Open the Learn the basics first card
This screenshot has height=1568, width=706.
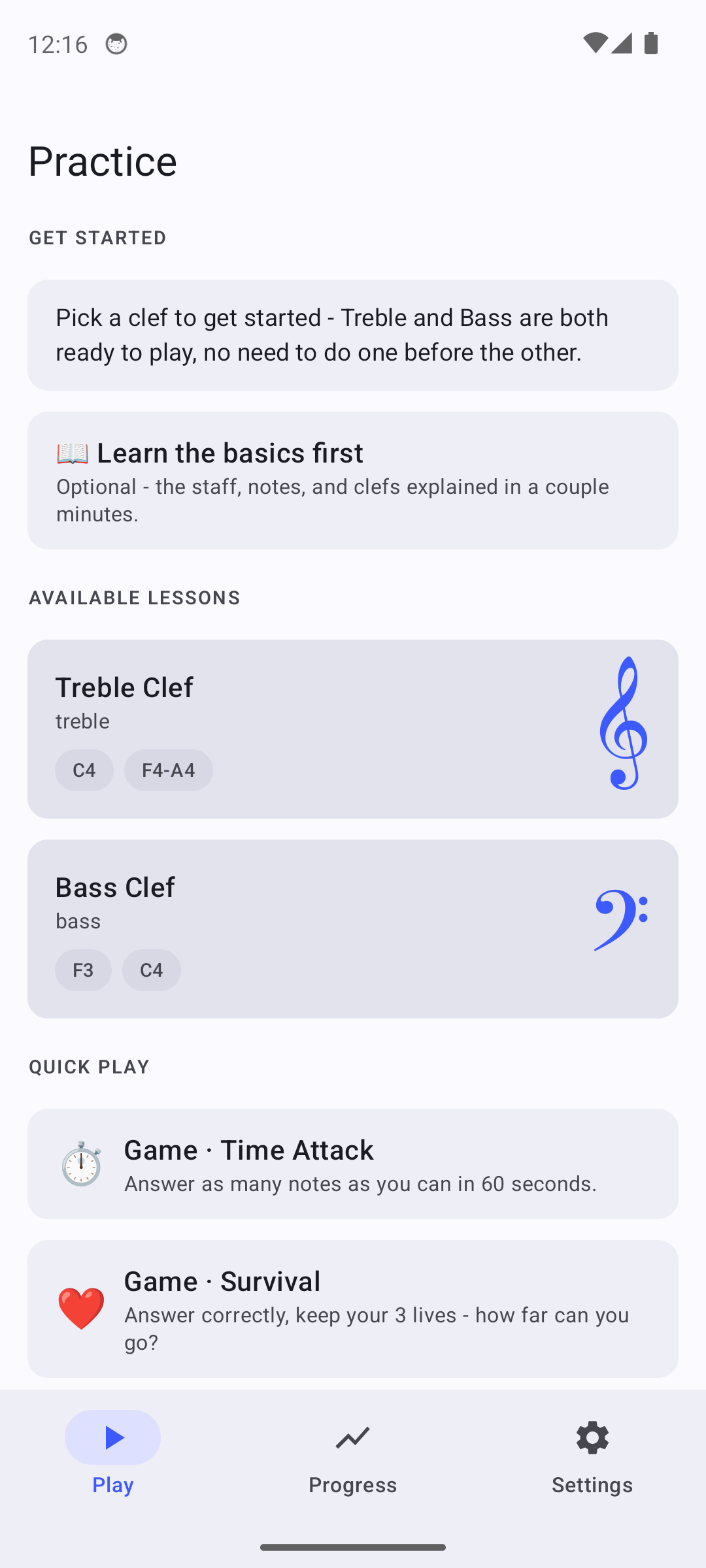[x=353, y=480]
